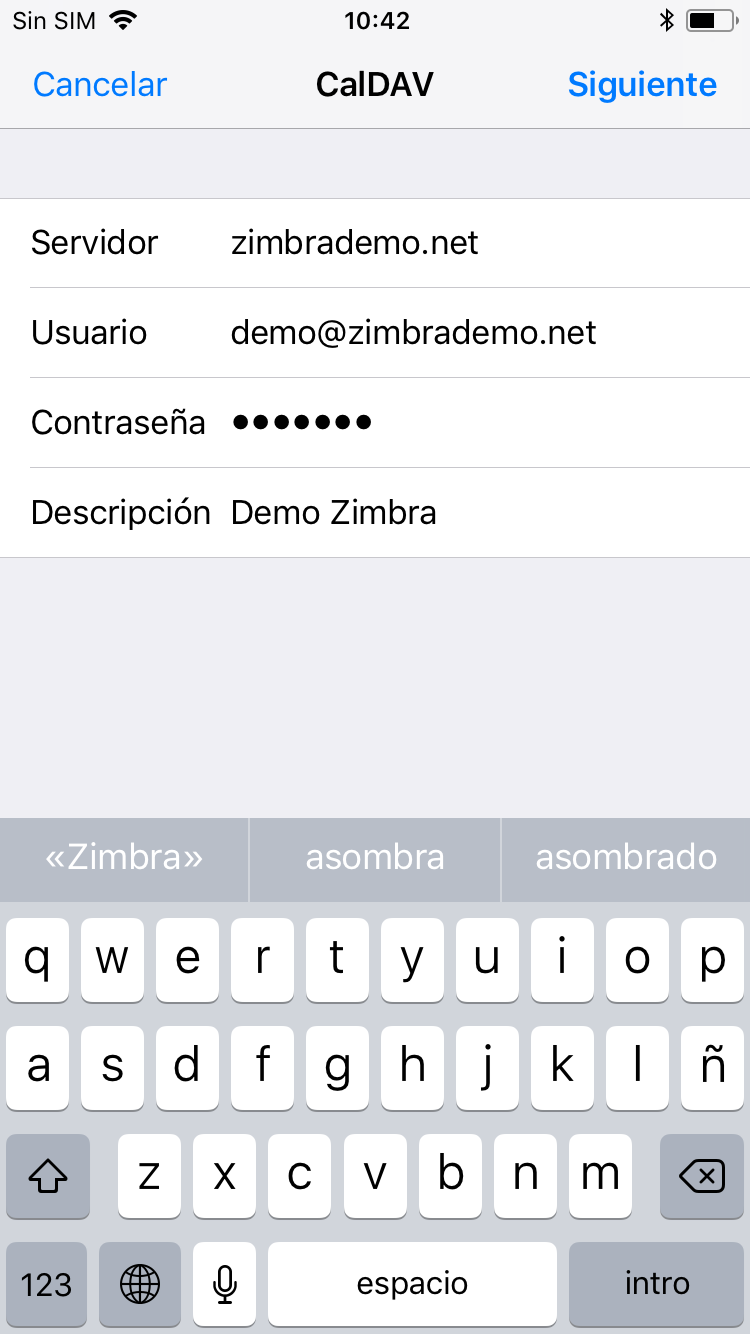Viewport: 750px width, 1334px height.
Task: Start dictation with the microphone key
Action: point(225,1284)
